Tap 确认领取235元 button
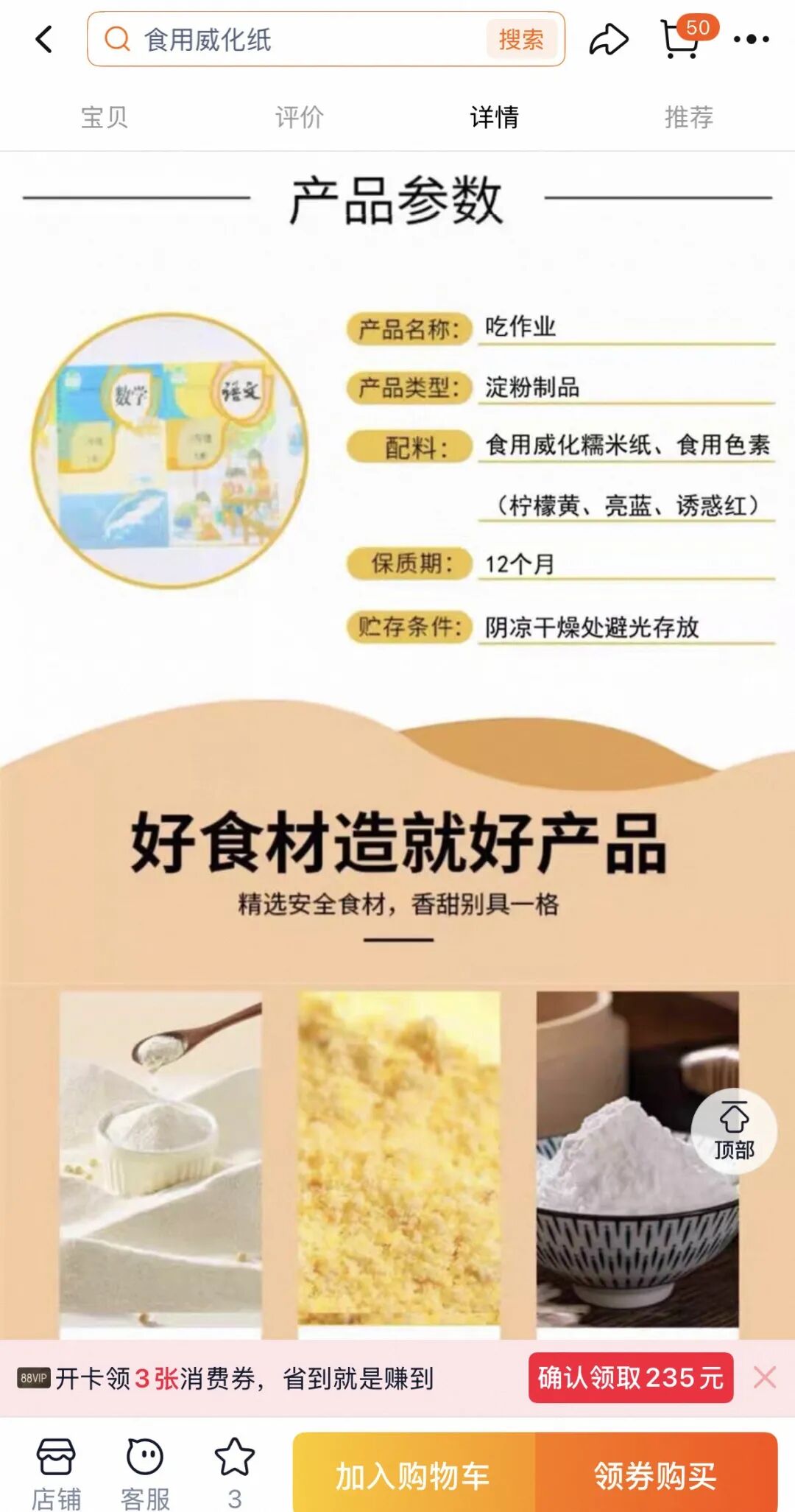795x1512 pixels. point(631,1377)
